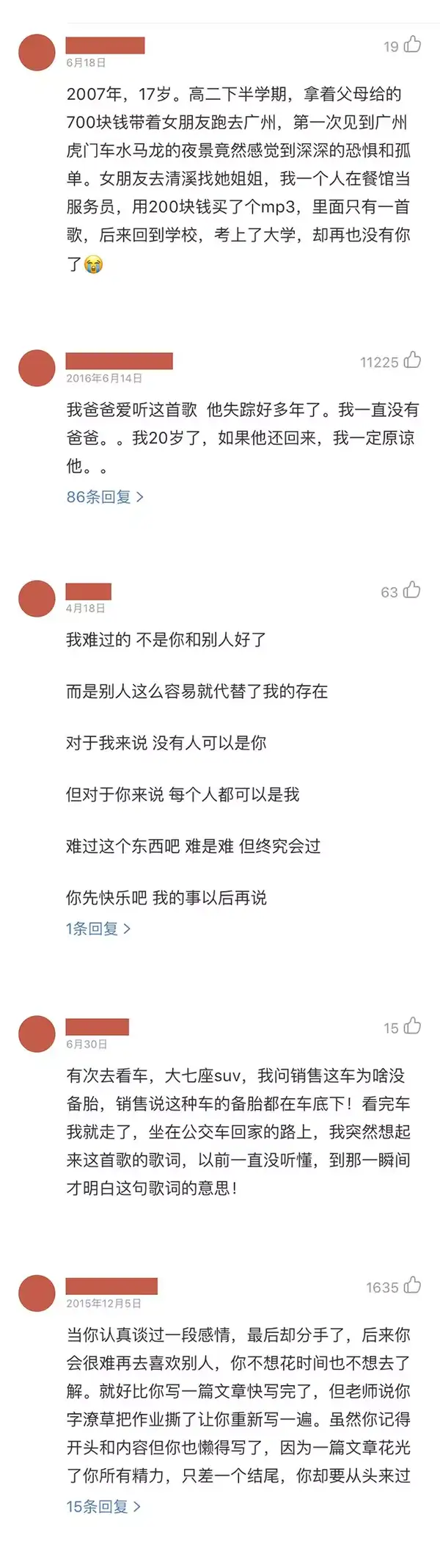
Task: Open avatar of the 6月30日 commenter
Action: pyautogui.click(x=37, y=1034)
